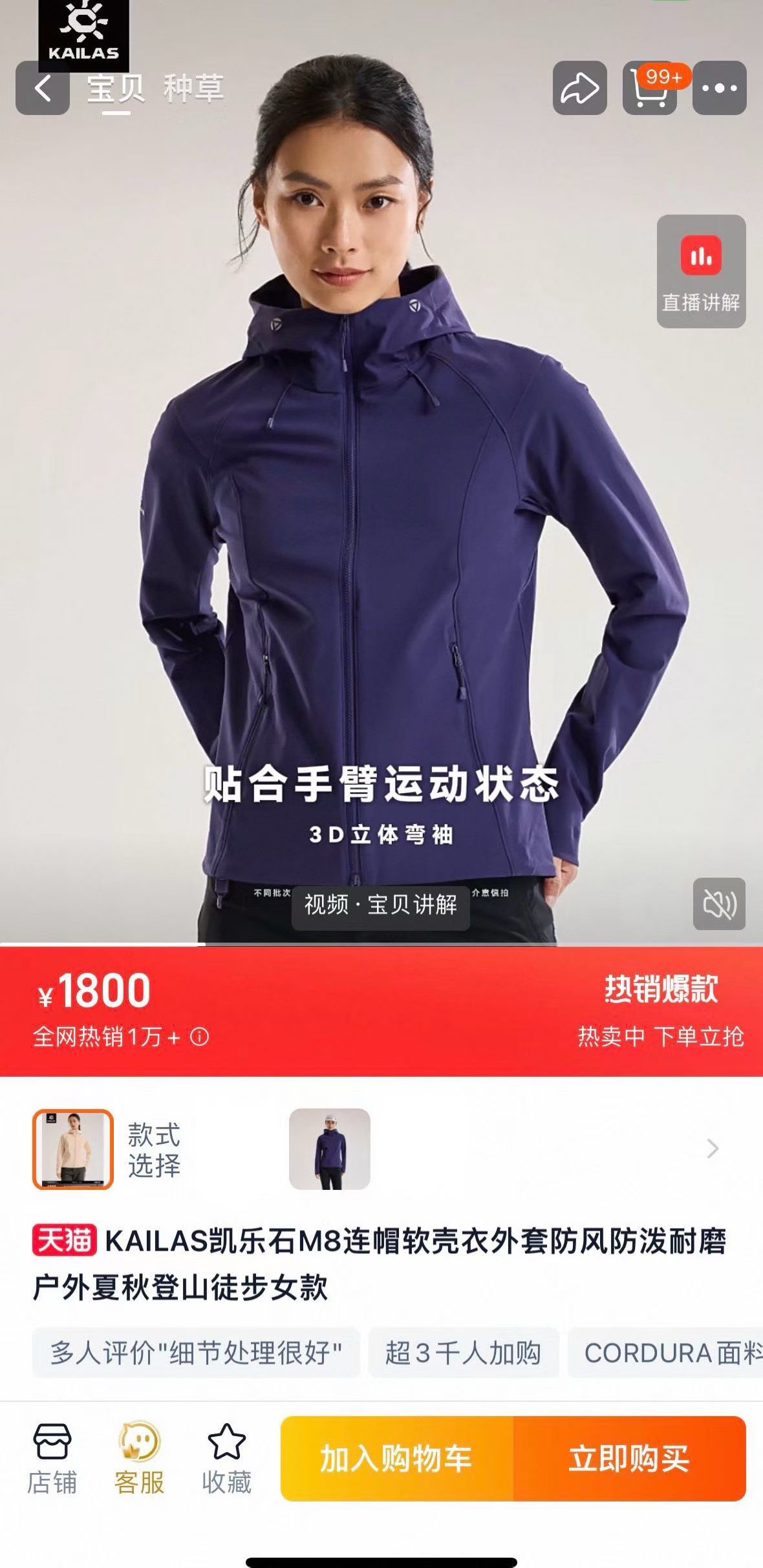Contact 客服 customer service
Viewport: 763px width, 1568px height.
pos(139,1458)
